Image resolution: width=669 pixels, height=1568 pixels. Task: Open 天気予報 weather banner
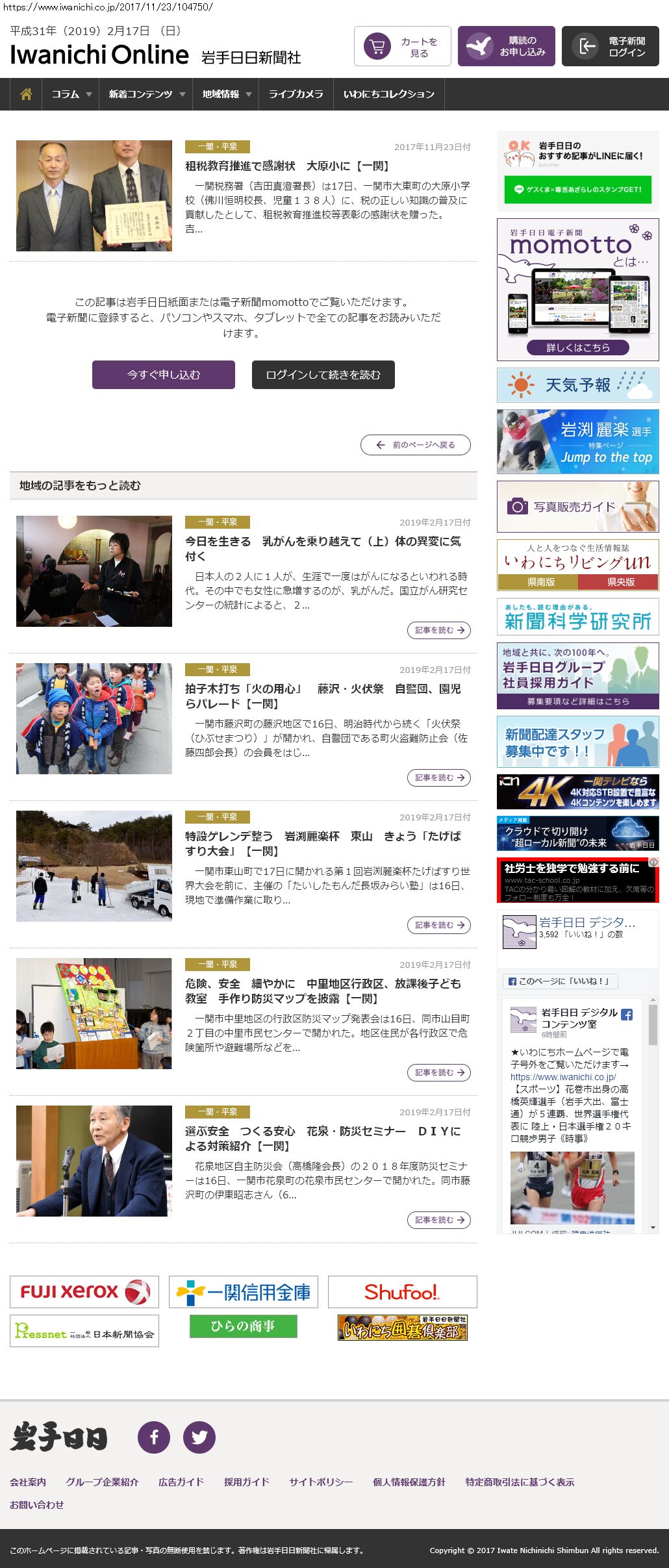click(577, 385)
